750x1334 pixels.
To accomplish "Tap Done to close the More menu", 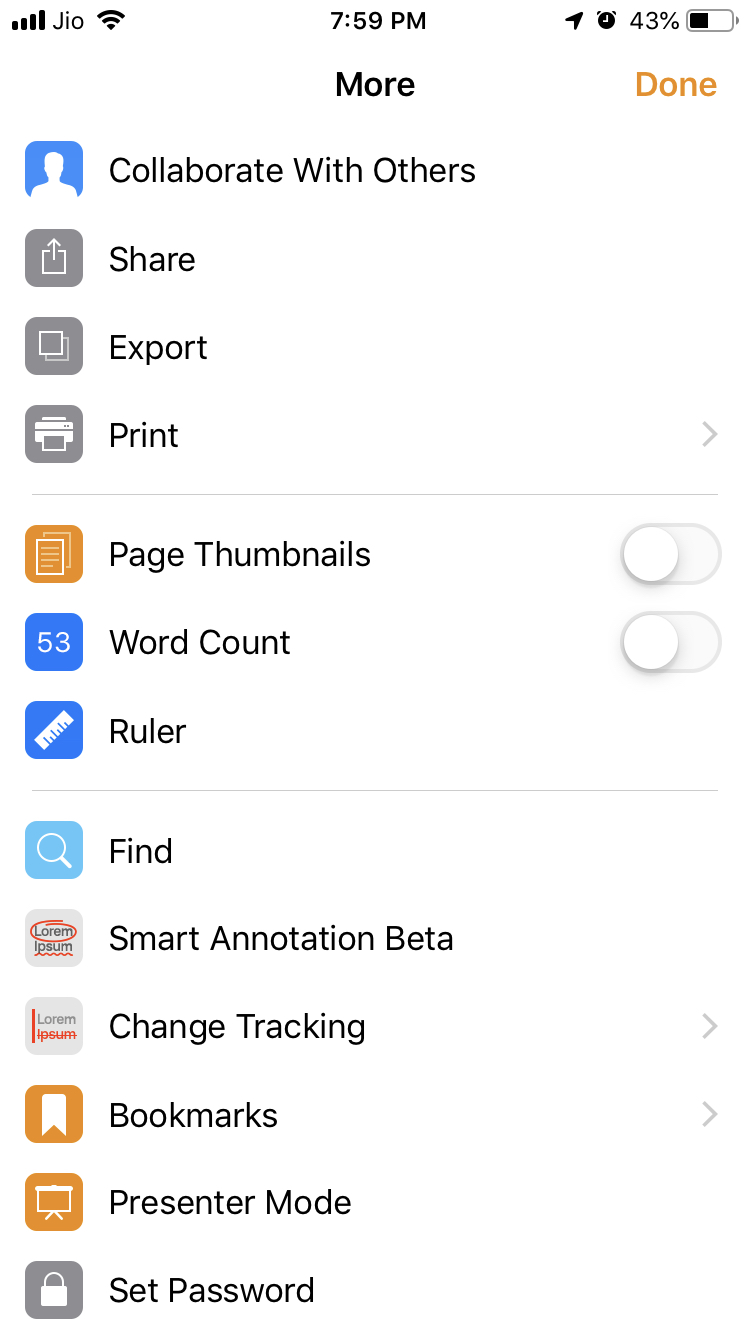I will coord(676,85).
